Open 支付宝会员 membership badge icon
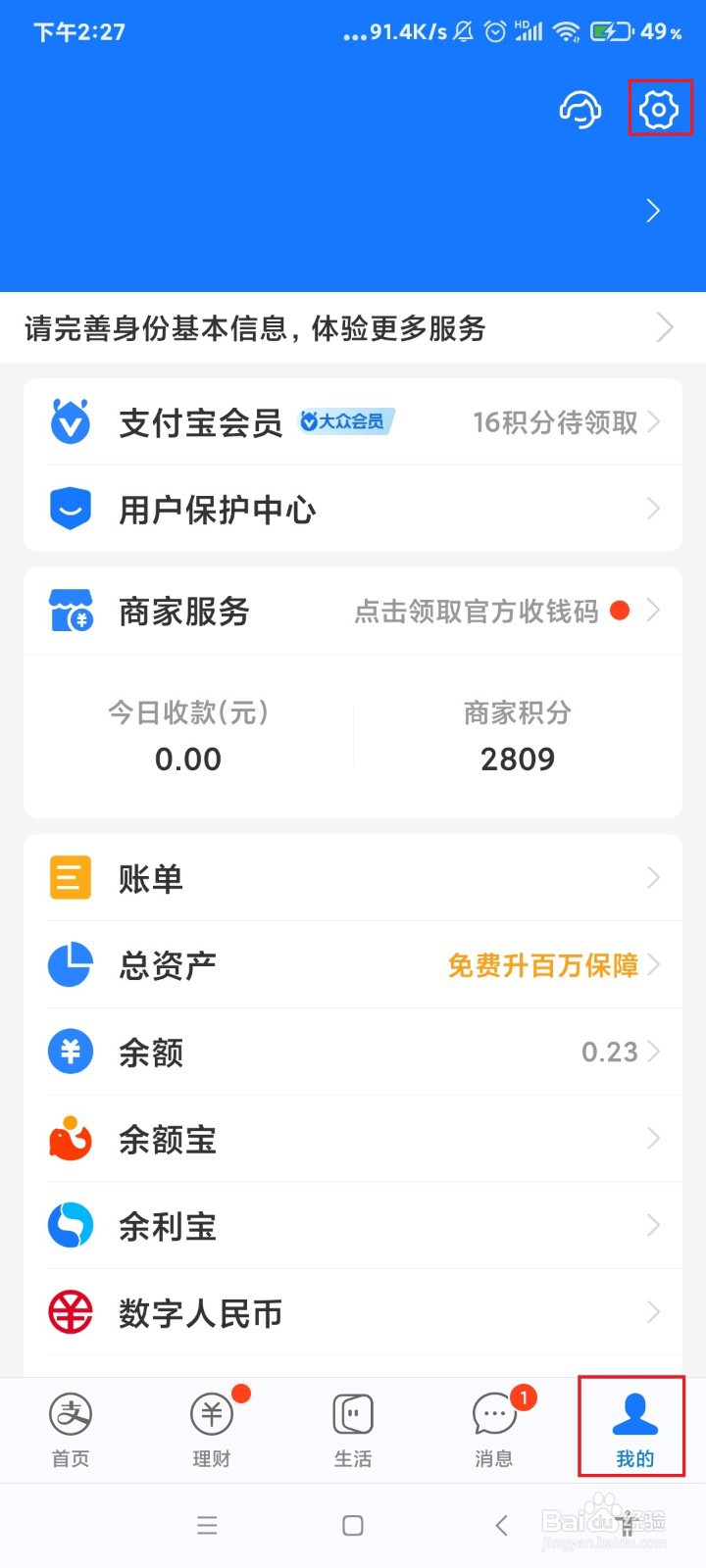 (70, 421)
